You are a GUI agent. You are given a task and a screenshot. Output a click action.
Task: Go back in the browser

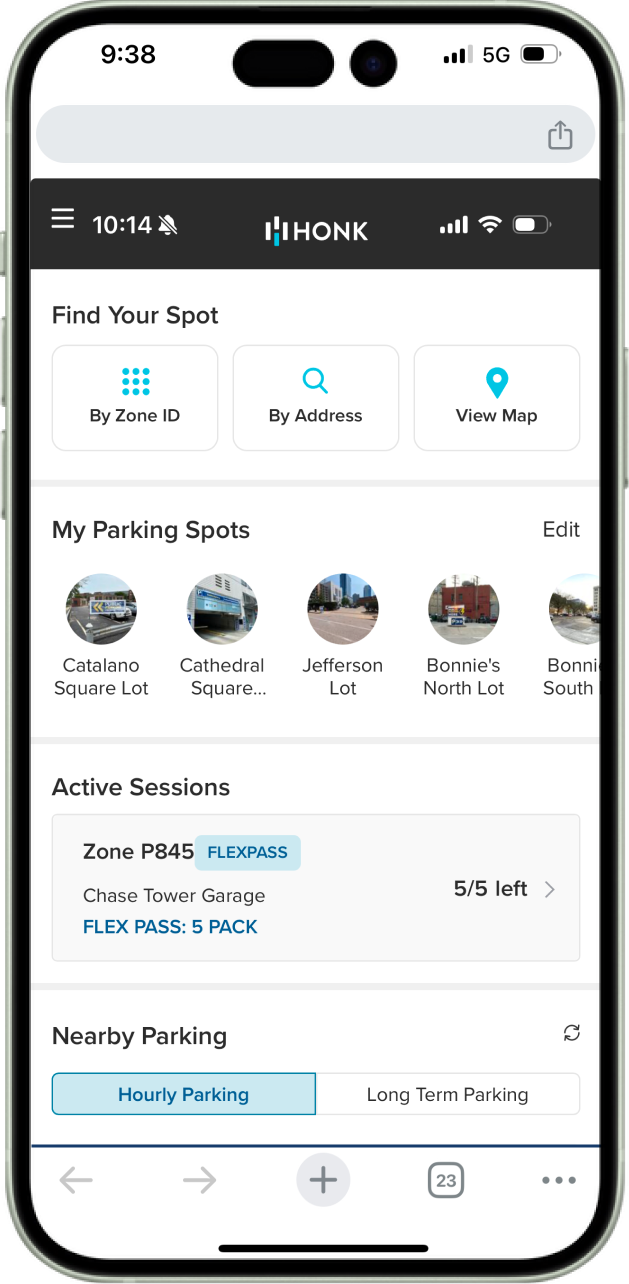tap(76, 1181)
